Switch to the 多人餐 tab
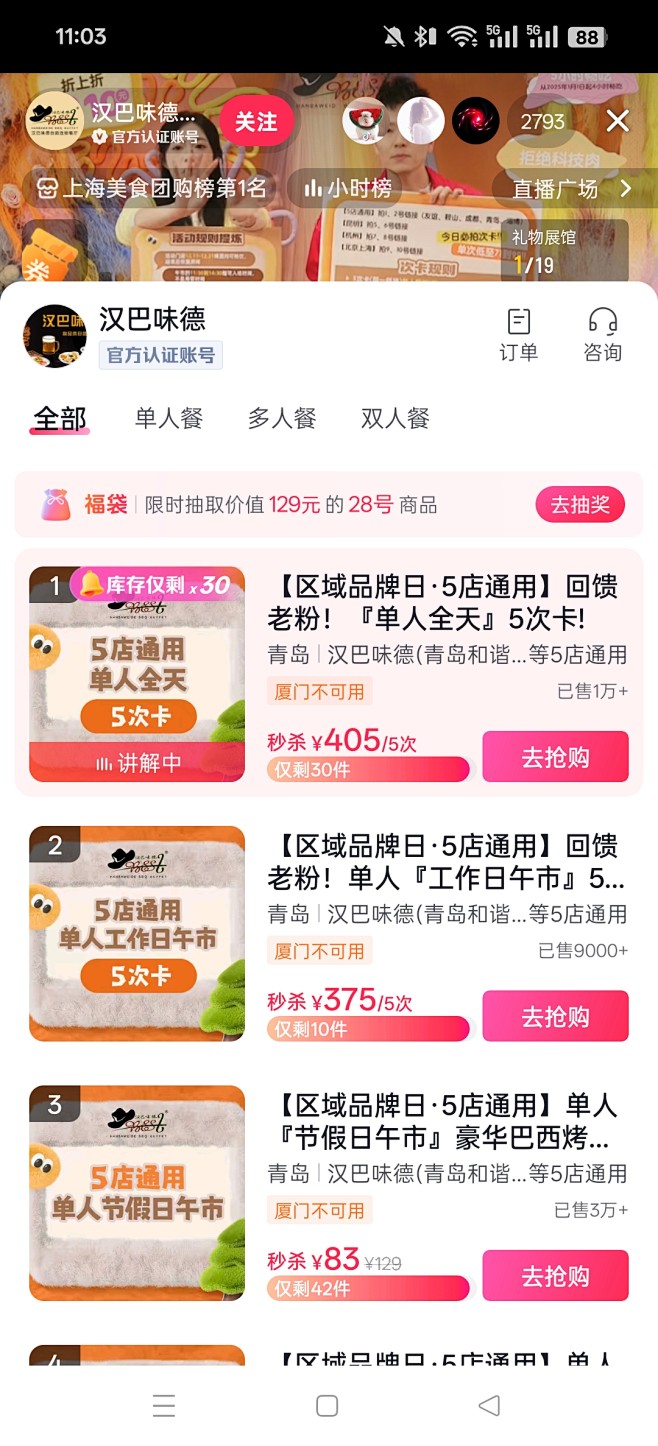 point(282,418)
